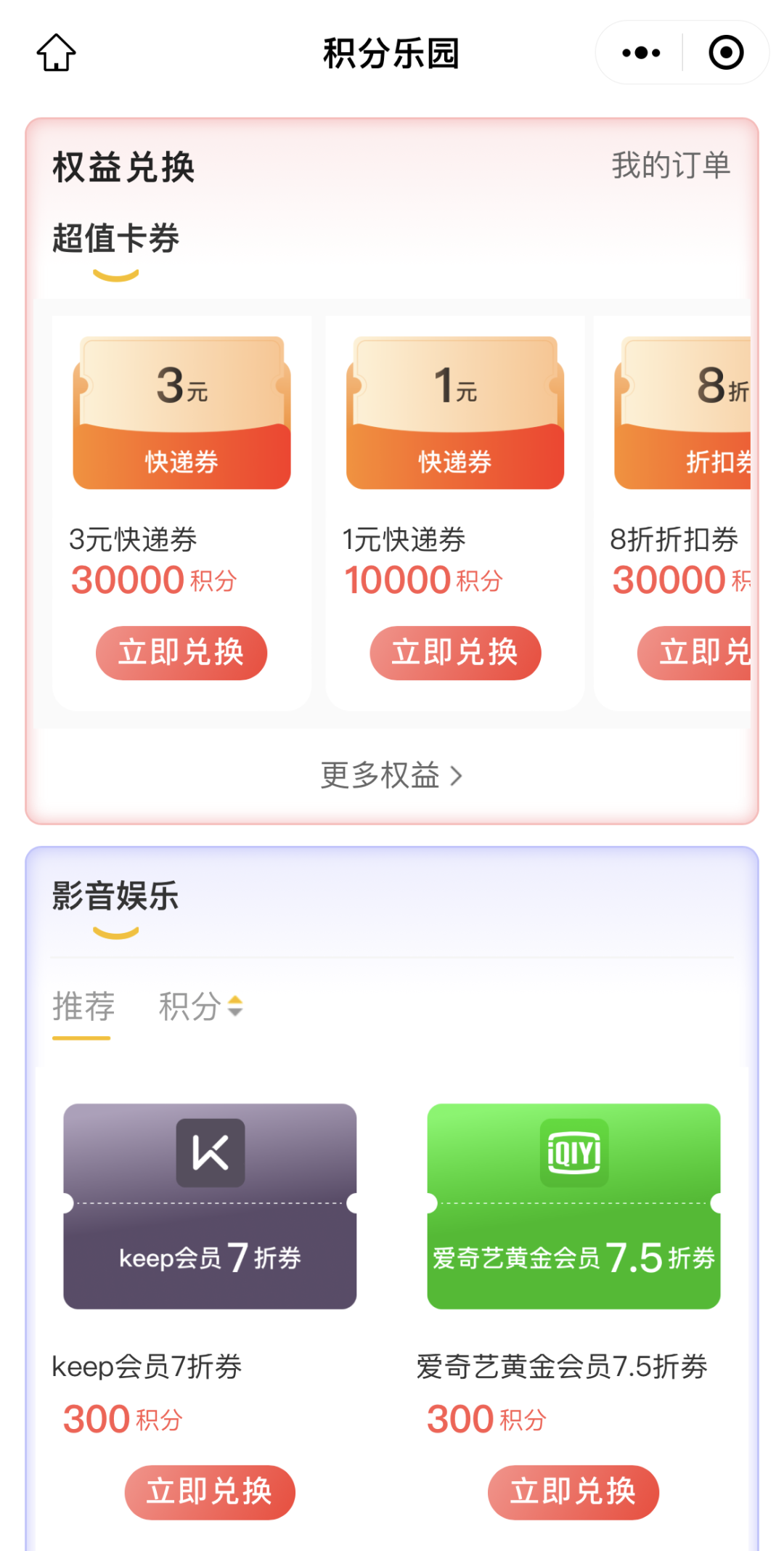784x1551 pixels.
Task: Open the keep会员7折券 card
Action: pos(210,1206)
